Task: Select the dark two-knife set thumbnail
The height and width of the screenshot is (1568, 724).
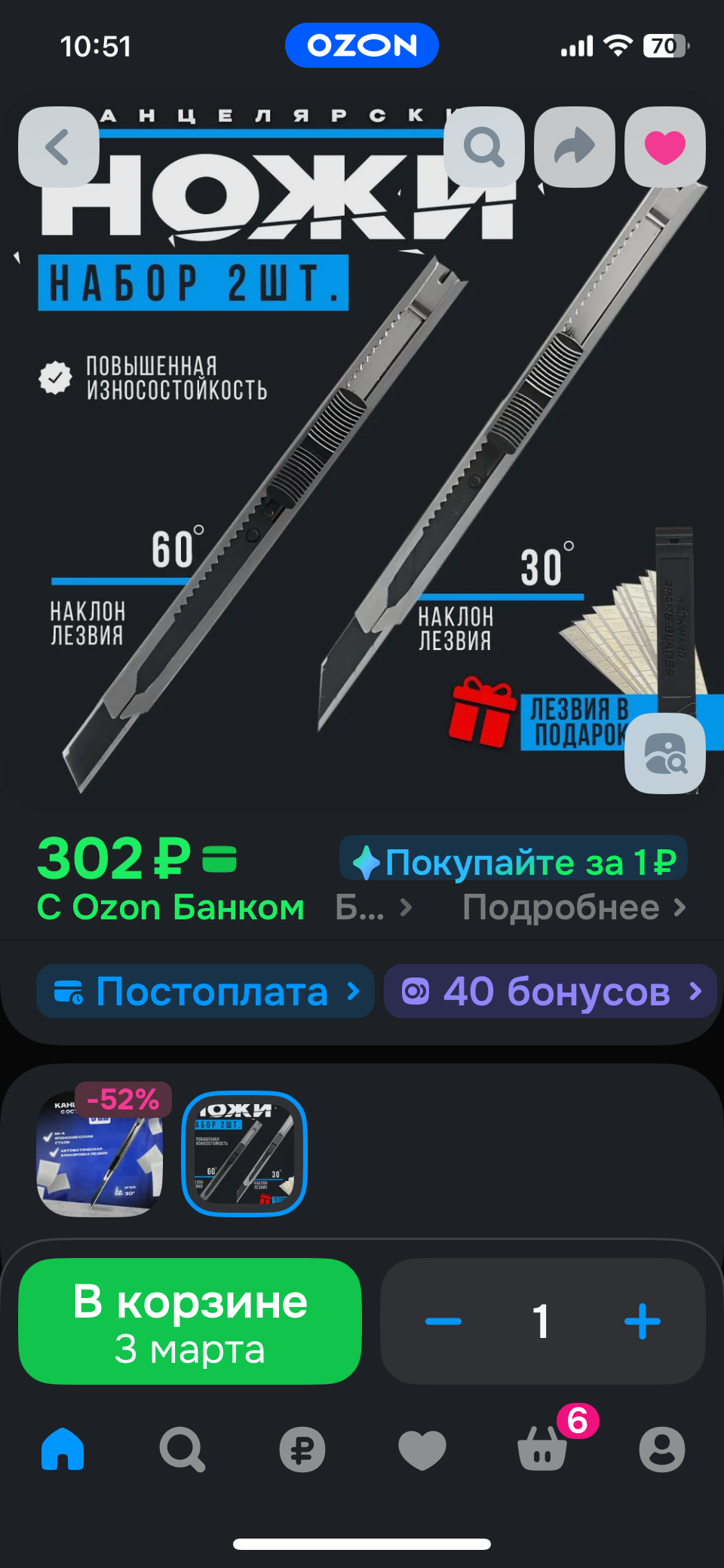Action: tap(244, 1154)
